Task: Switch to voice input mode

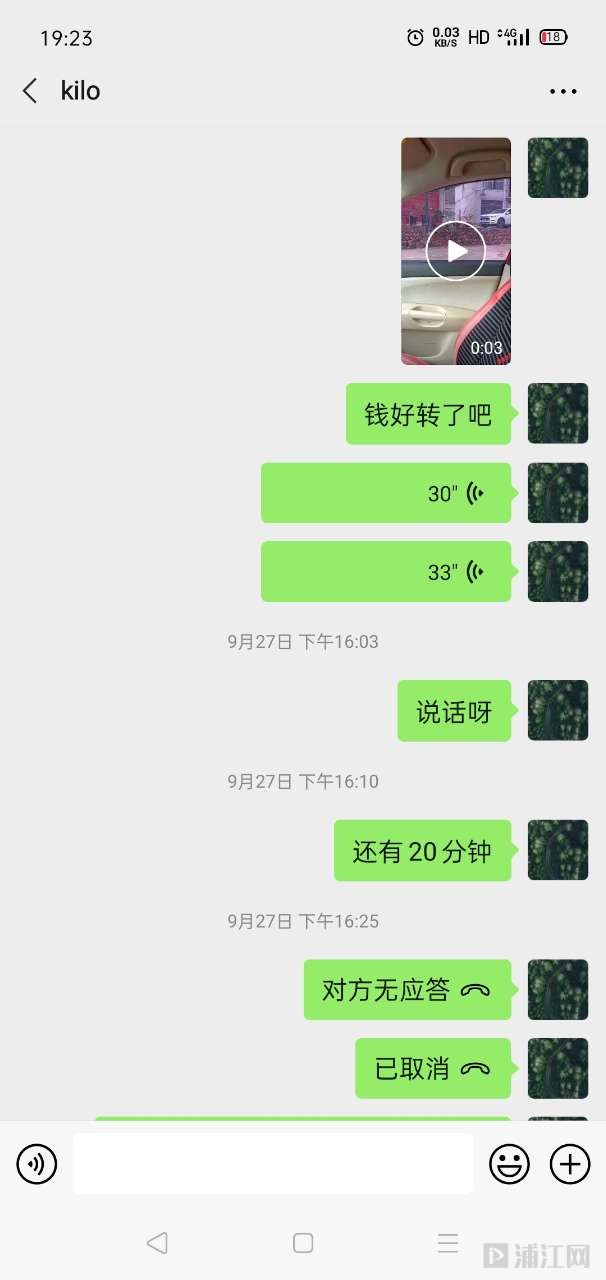Action: (x=37, y=1164)
